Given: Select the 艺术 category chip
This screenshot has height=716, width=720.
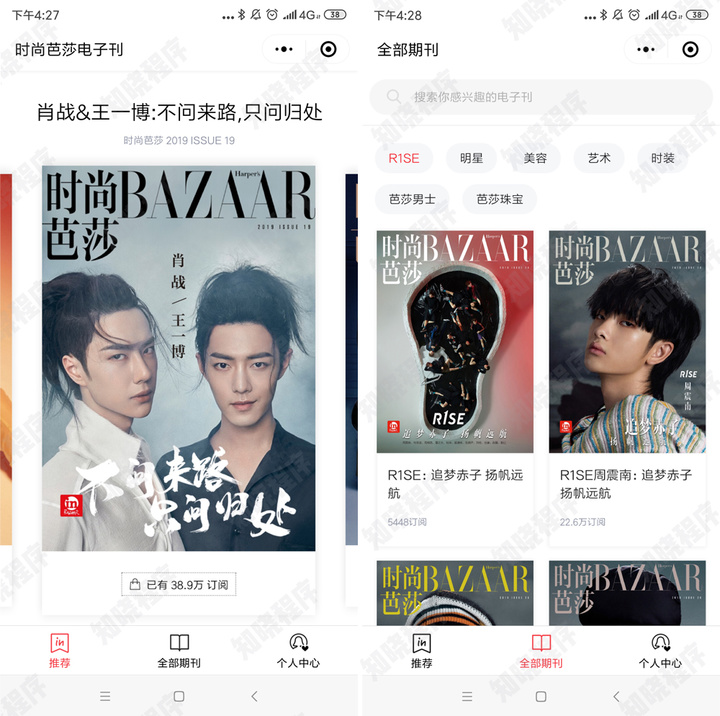Looking at the screenshot, I should 599,158.
